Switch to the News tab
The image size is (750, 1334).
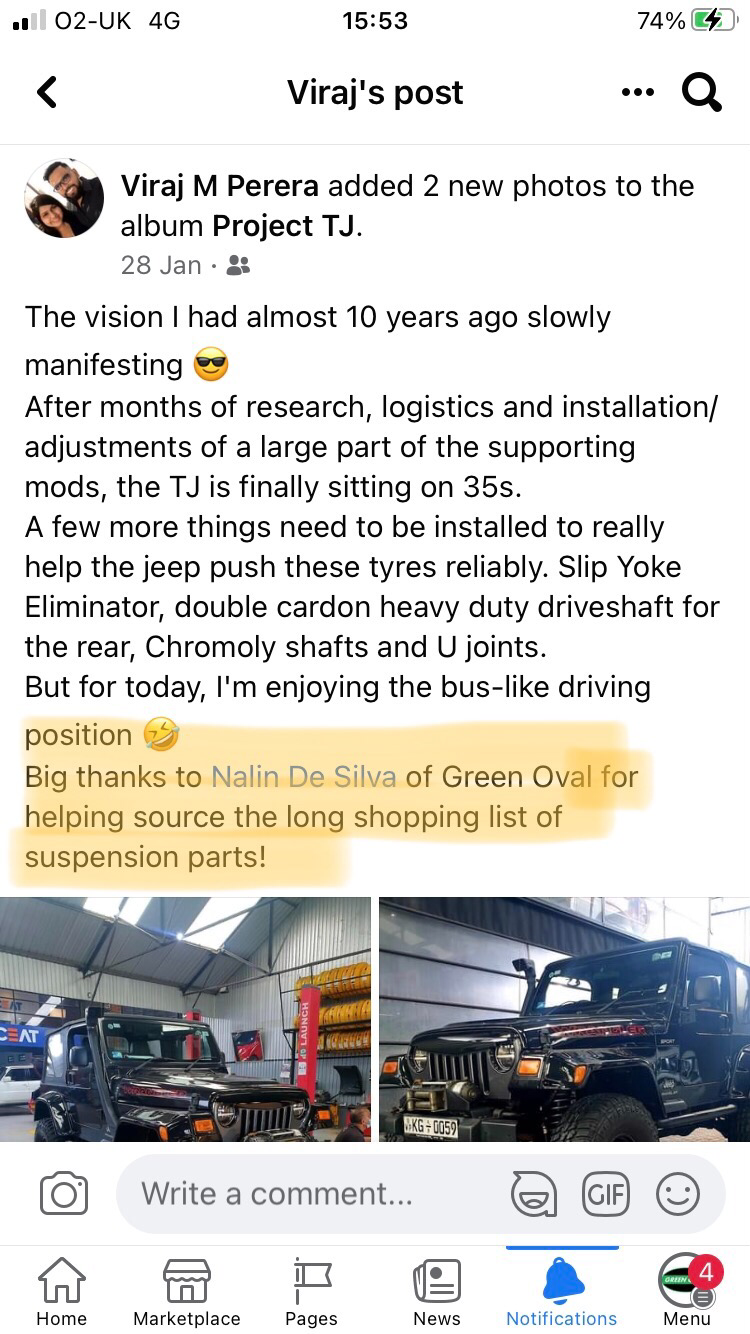[x=437, y=1292]
